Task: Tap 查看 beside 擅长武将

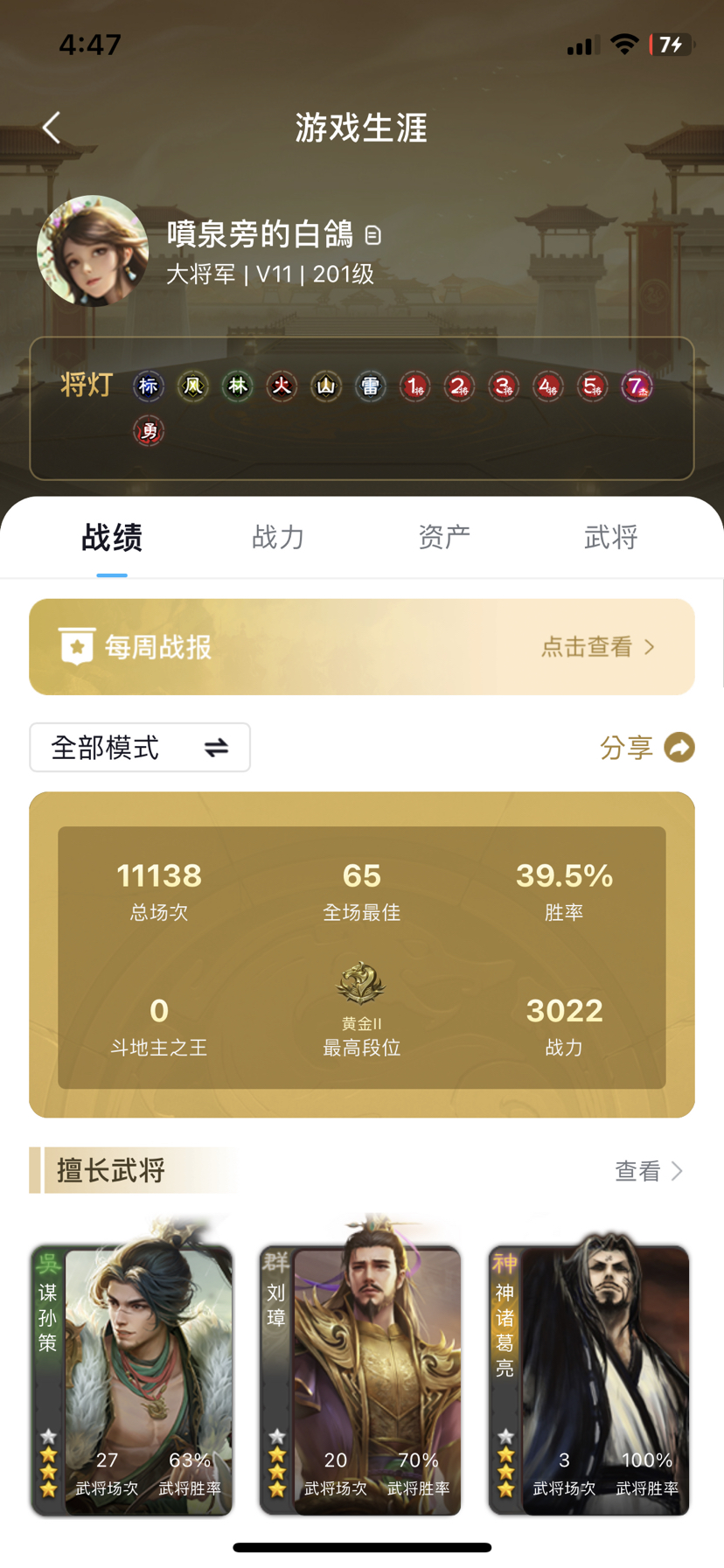Action: click(648, 1171)
